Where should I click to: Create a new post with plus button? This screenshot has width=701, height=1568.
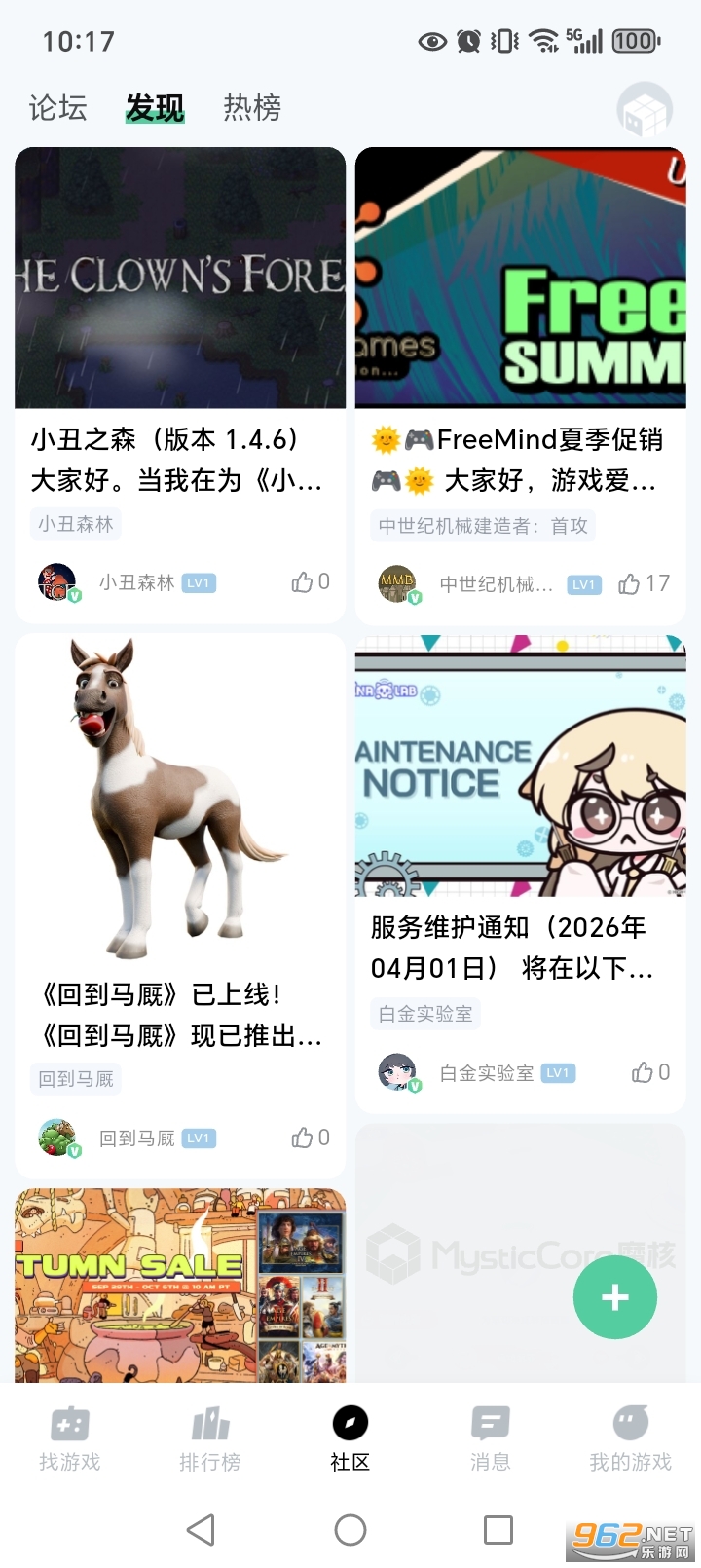614,1297
